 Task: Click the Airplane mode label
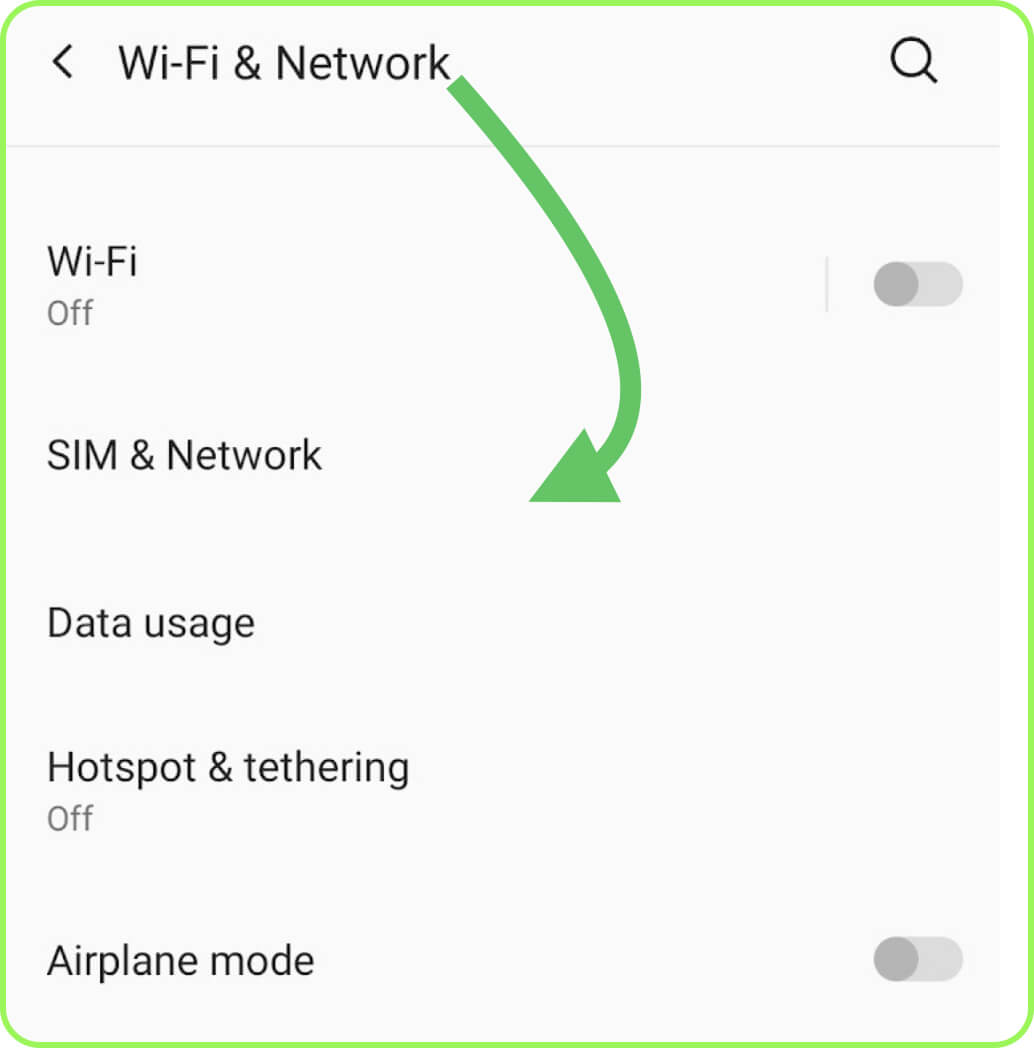pyautogui.click(x=181, y=960)
